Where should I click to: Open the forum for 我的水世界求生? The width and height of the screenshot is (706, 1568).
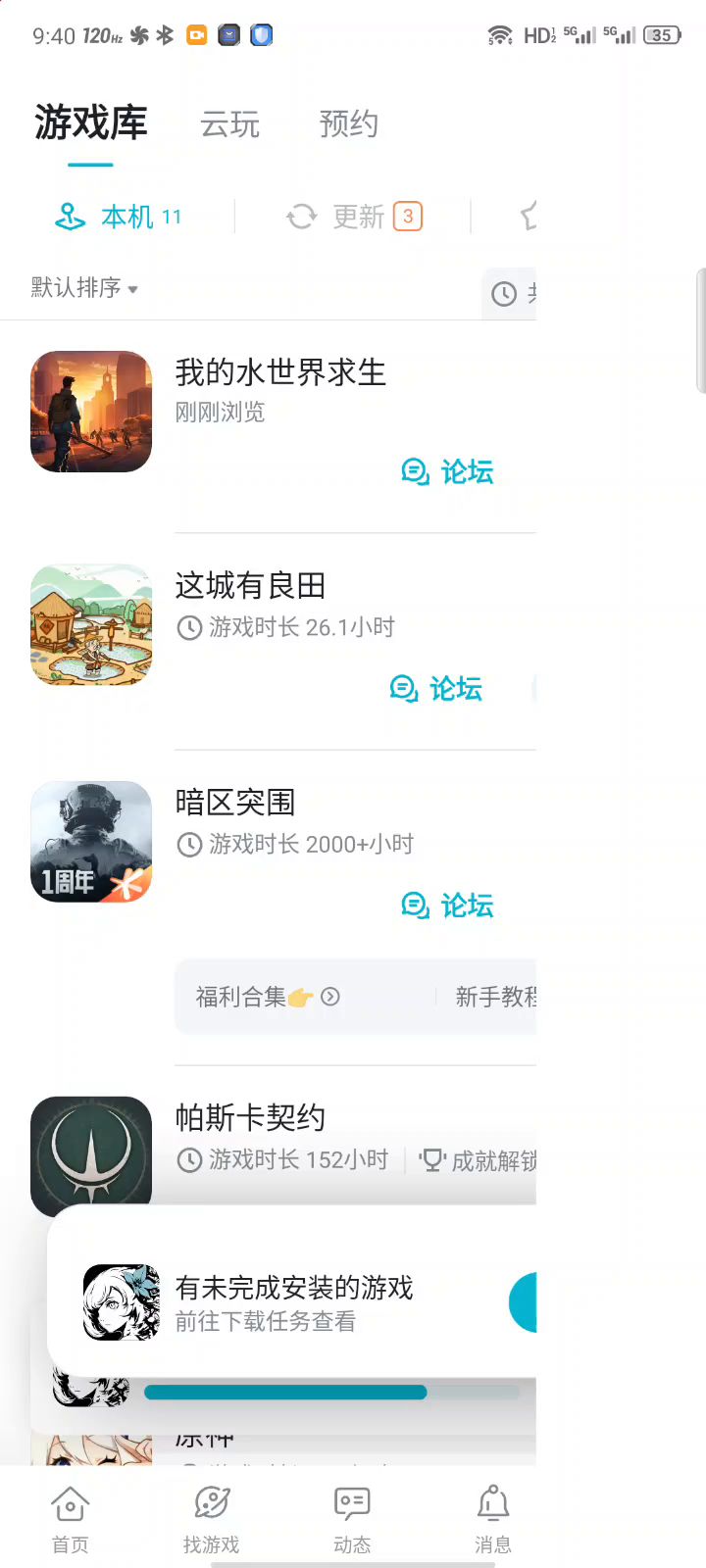pos(448,472)
